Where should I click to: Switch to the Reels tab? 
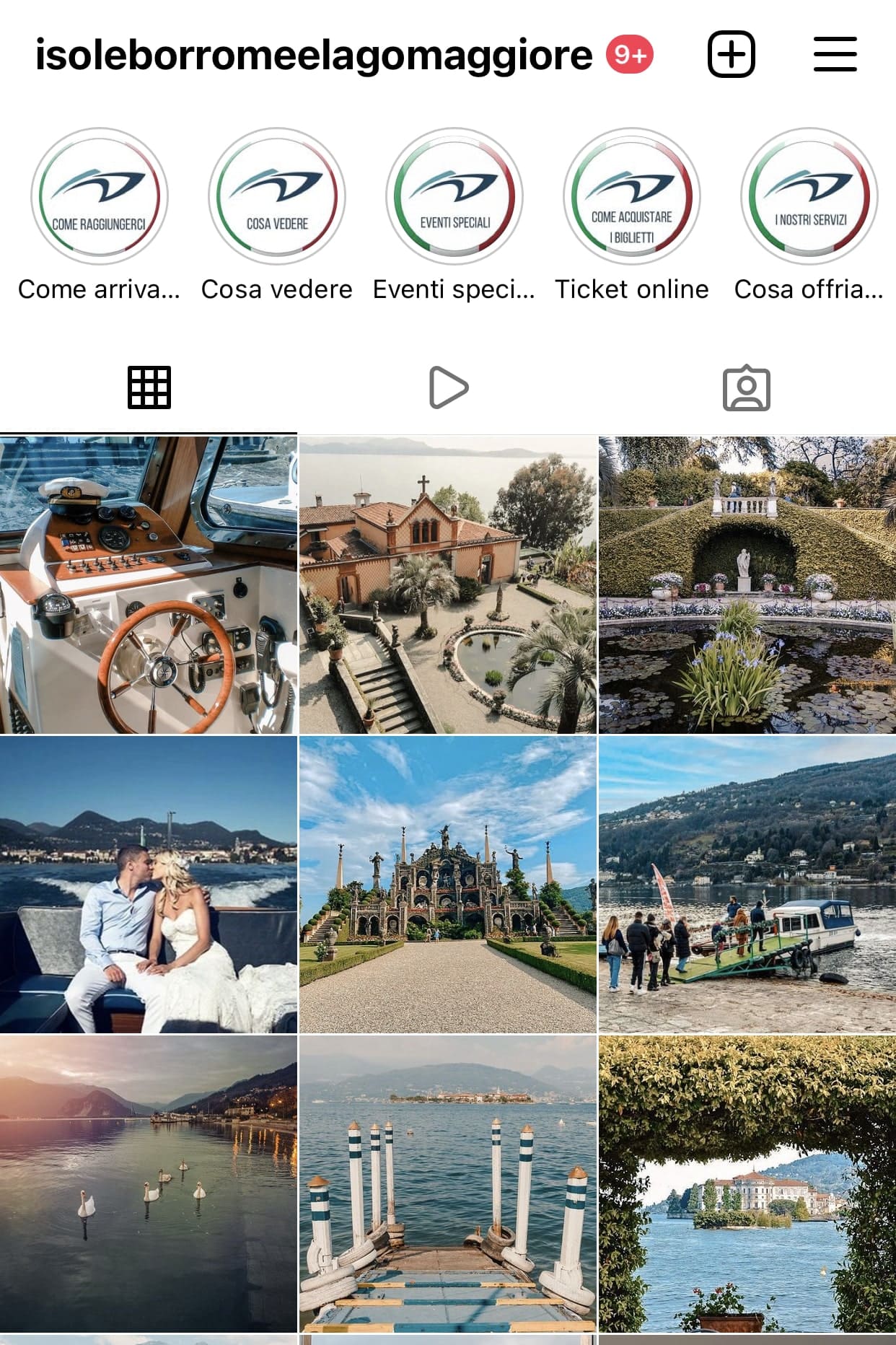(448, 387)
